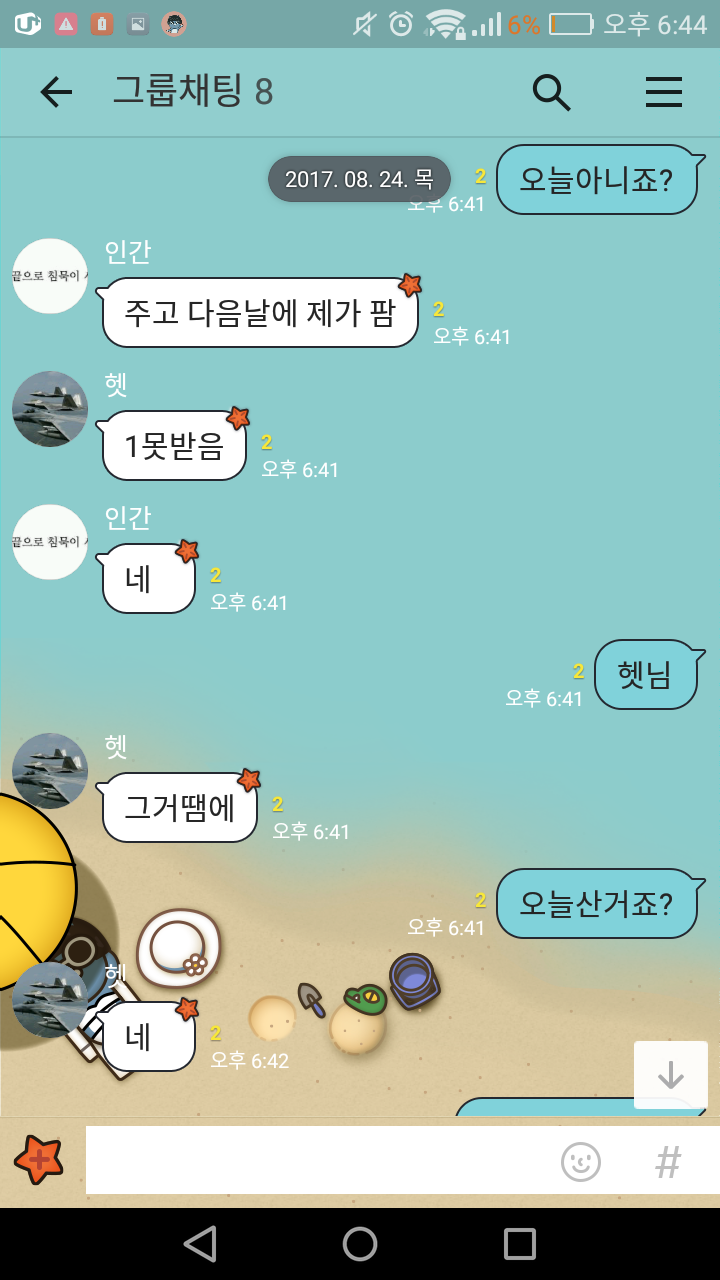Open the emoticon picker
720x1280 pixels.
(581, 1162)
